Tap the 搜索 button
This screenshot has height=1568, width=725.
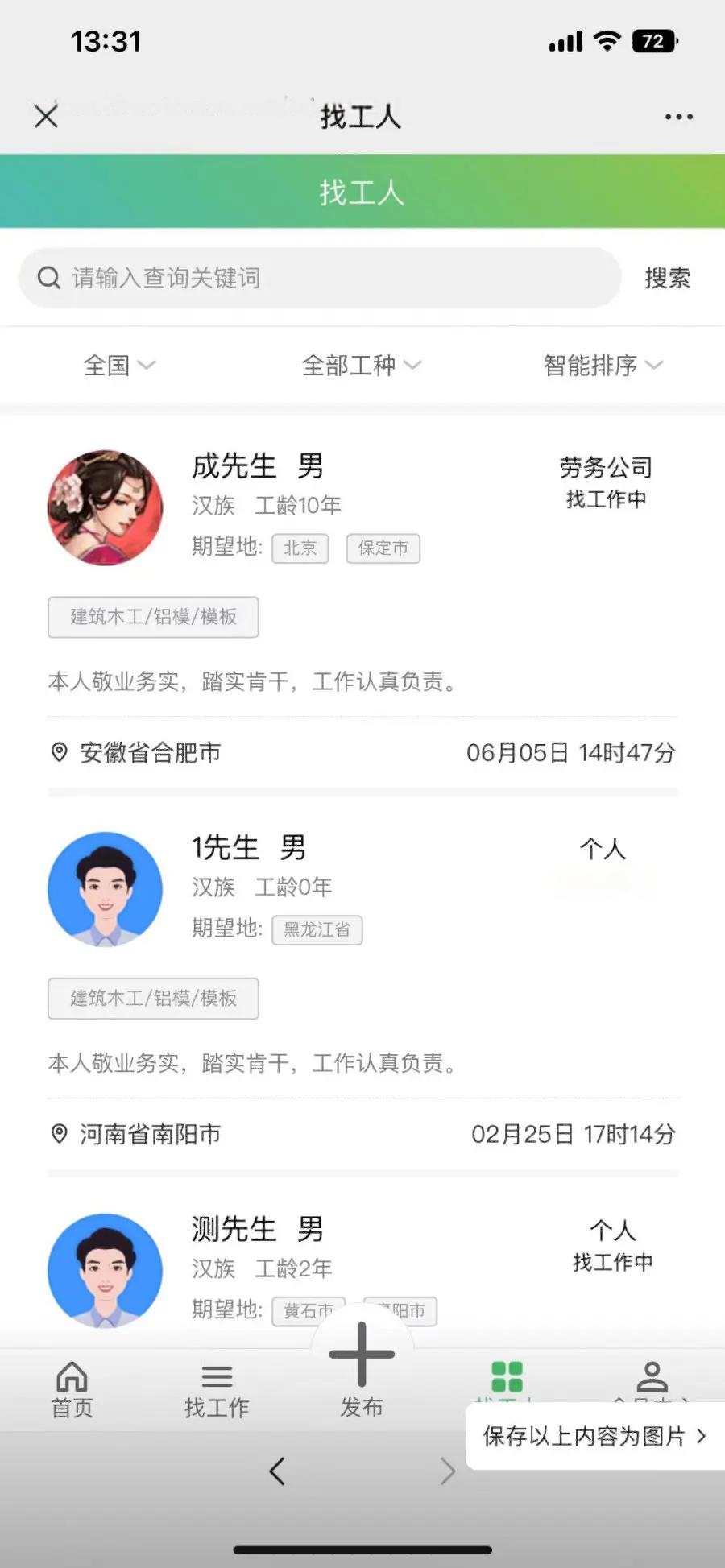coord(667,278)
